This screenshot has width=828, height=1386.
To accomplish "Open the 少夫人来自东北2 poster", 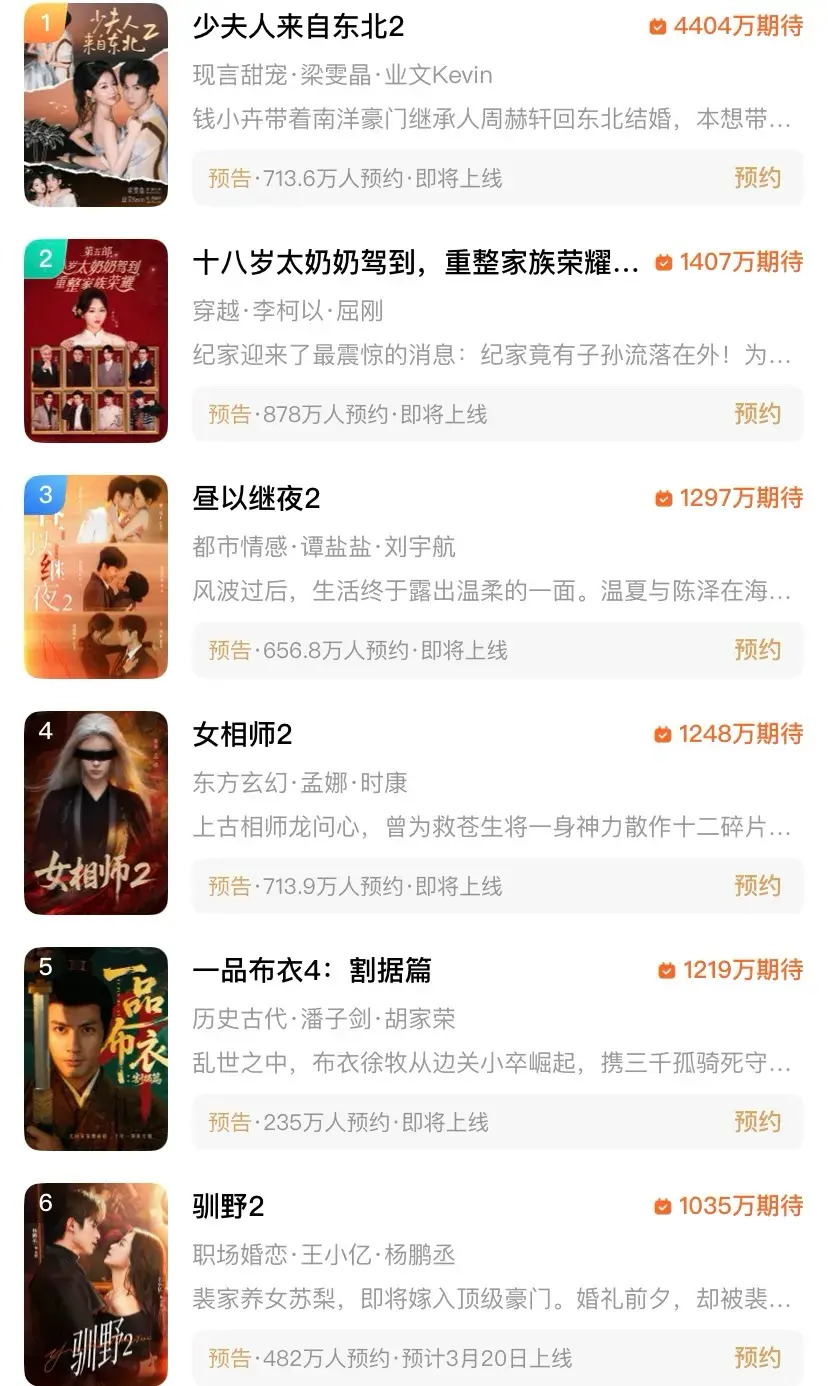I will point(96,104).
